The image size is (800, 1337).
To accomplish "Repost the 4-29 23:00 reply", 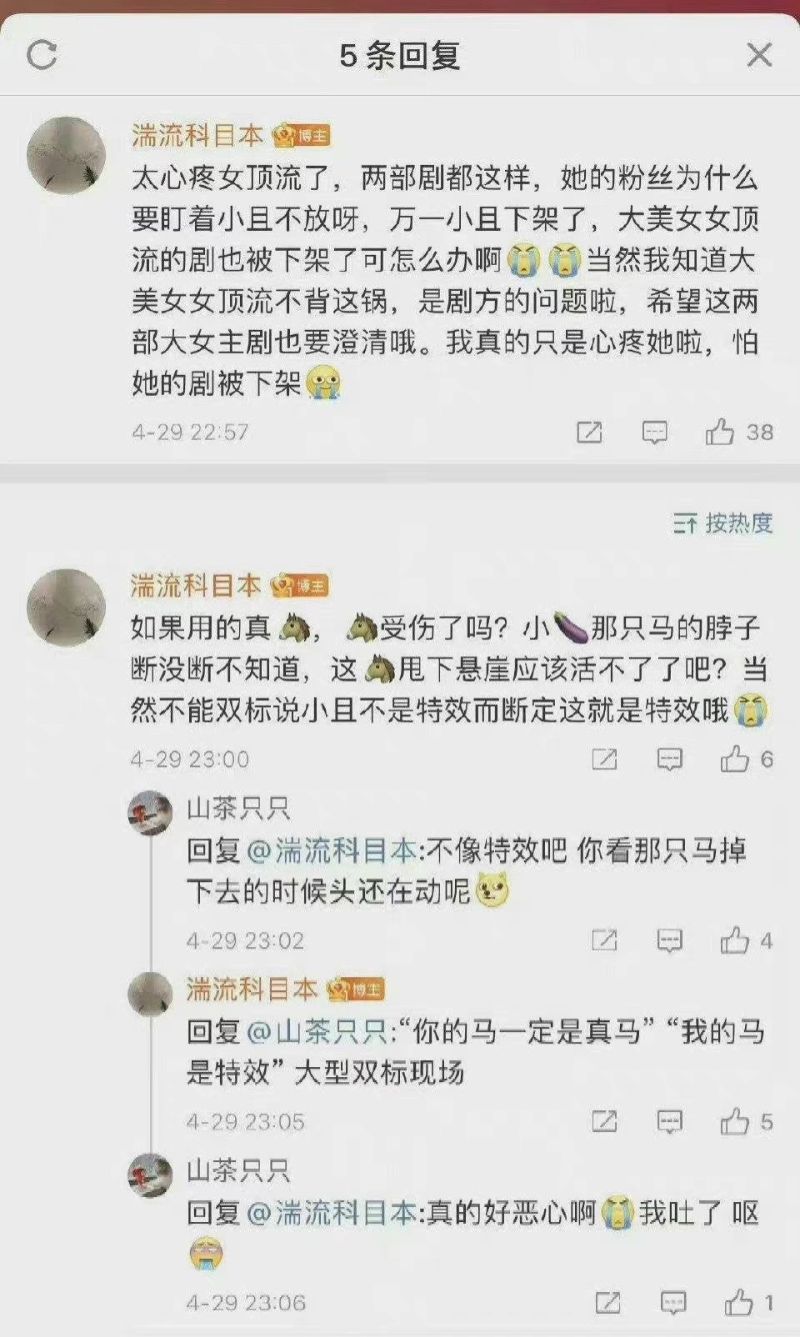I will tap(604, 760).
